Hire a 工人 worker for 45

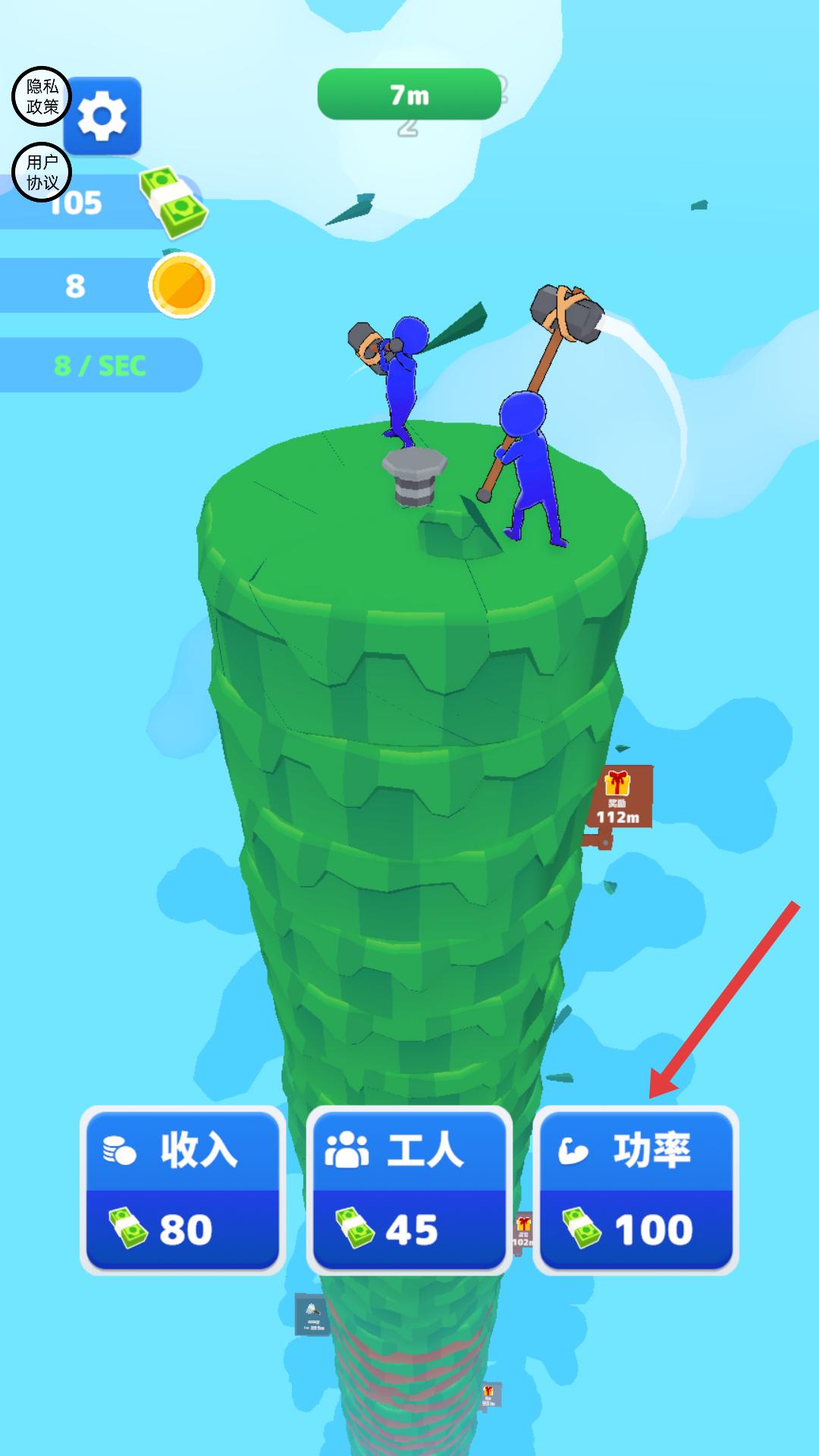pyautogui.click(x=409, y=1190)
